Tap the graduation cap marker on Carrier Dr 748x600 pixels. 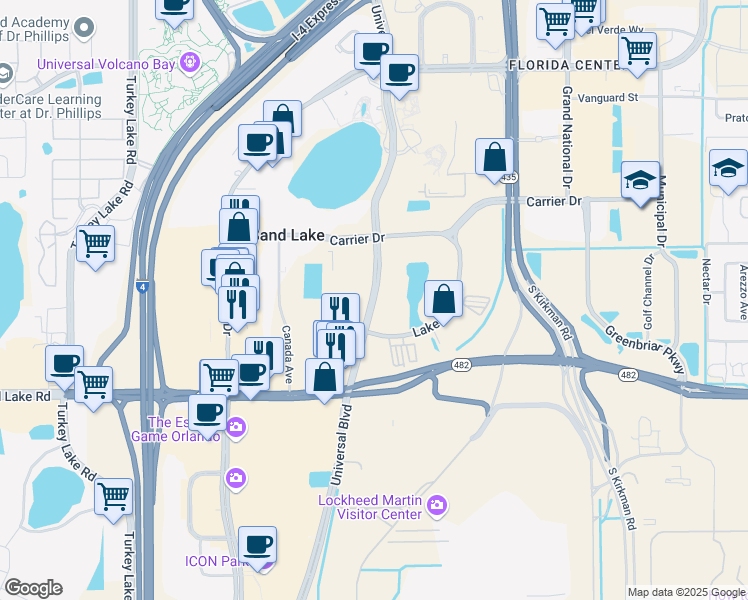(641, 181)
